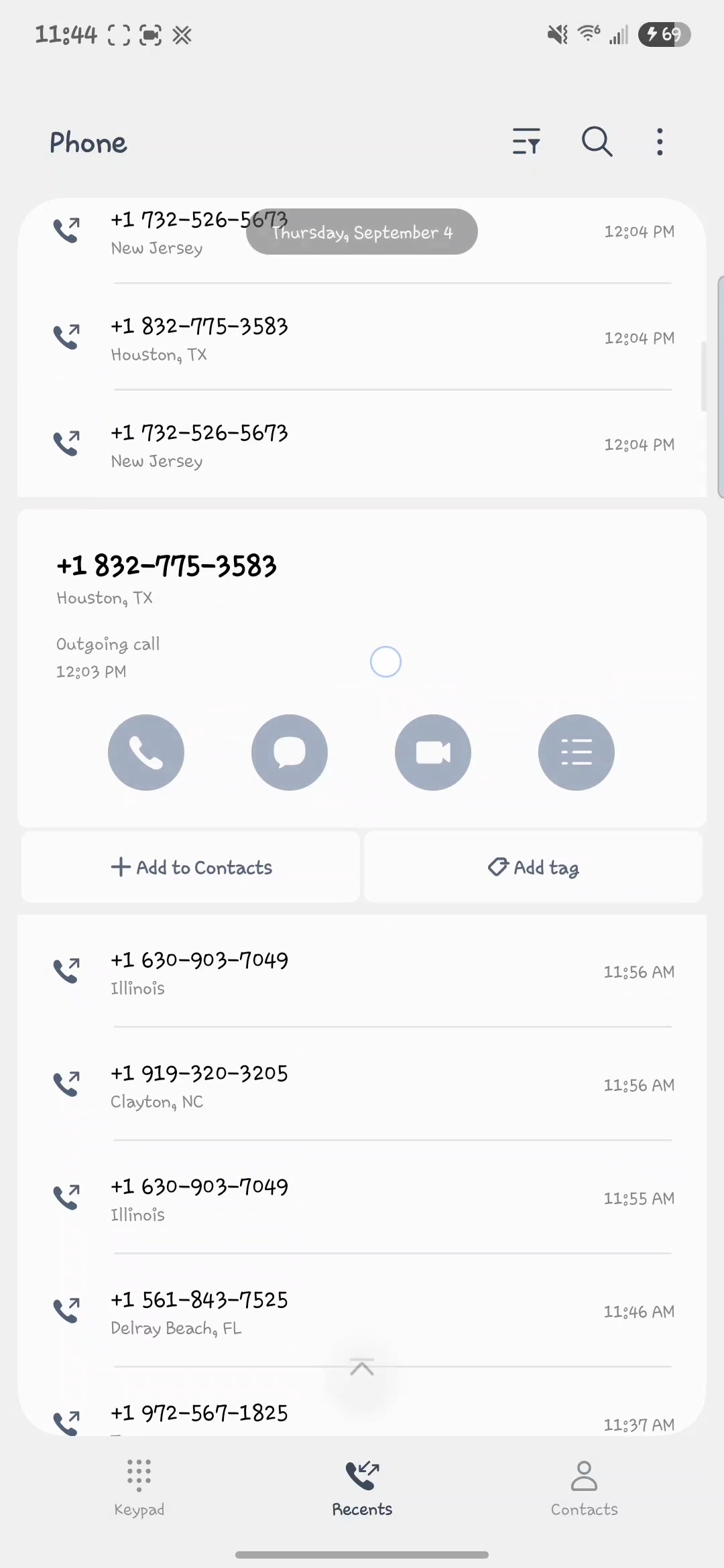
Task: Select the Recents tab
Action: click(x=362, y=1486)
